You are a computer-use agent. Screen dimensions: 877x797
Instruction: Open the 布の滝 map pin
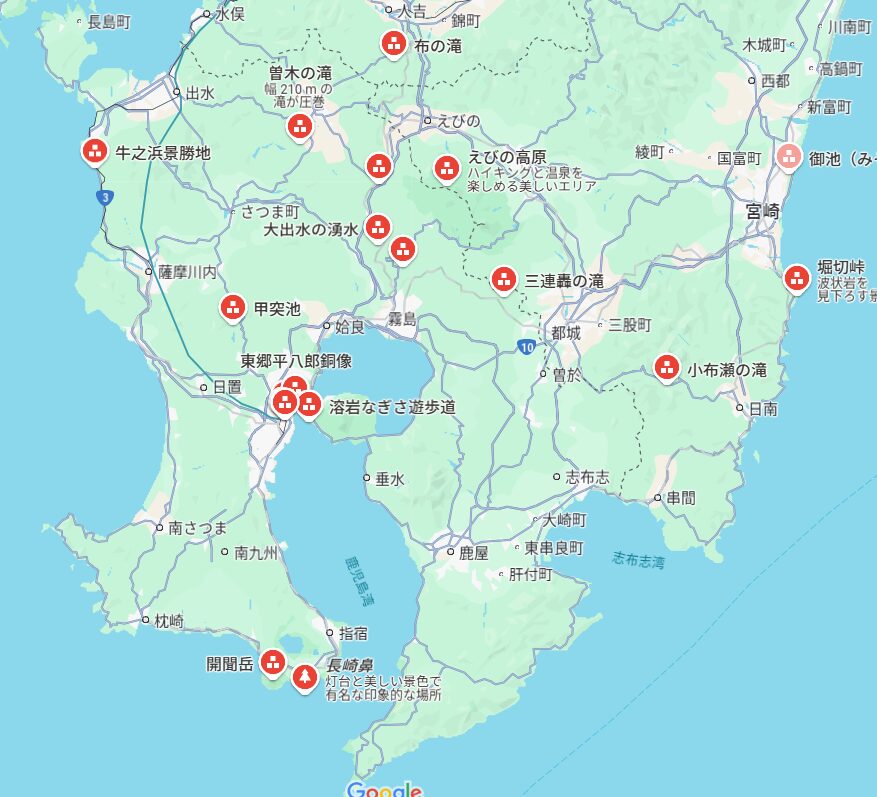tap(393, 43)
